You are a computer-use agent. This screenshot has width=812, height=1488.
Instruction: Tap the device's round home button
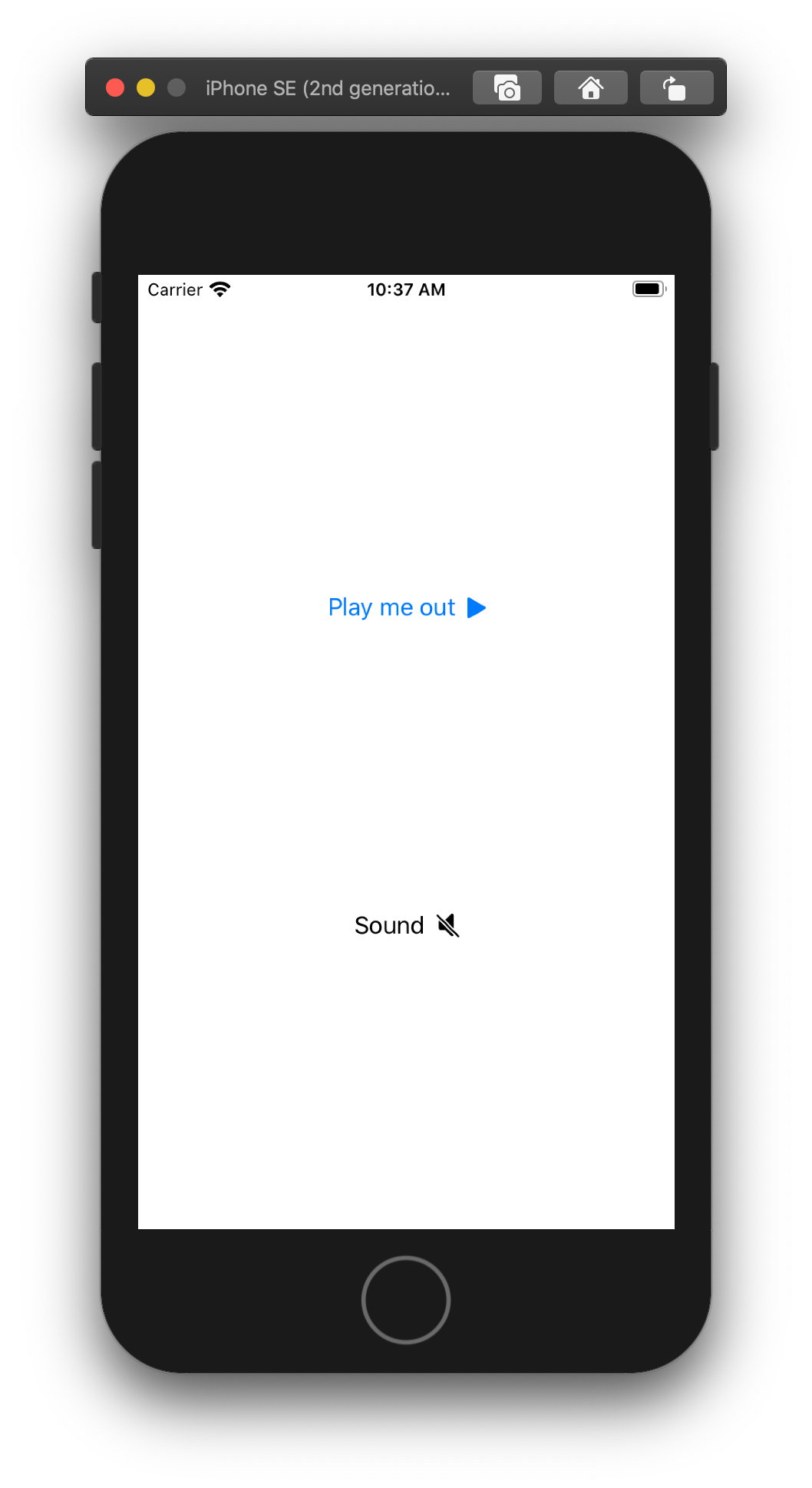(406, 1300)
